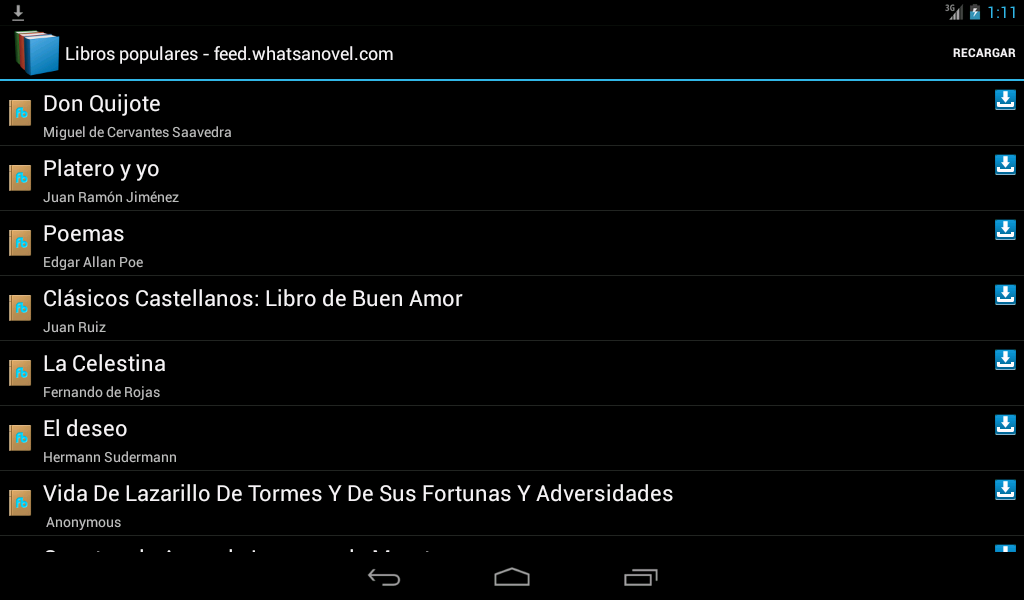Download Poemas

(1005, 230)
